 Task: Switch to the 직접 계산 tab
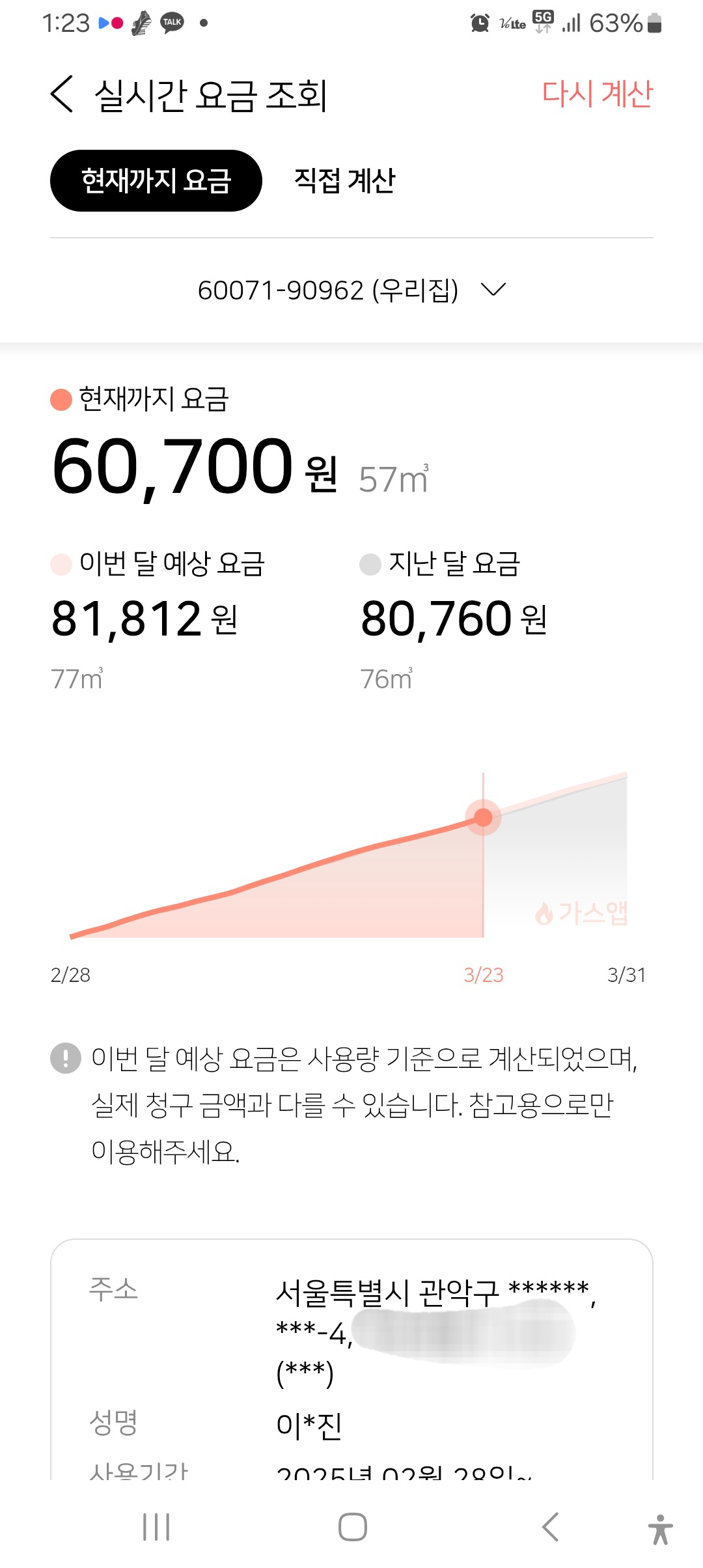point(345,181)
